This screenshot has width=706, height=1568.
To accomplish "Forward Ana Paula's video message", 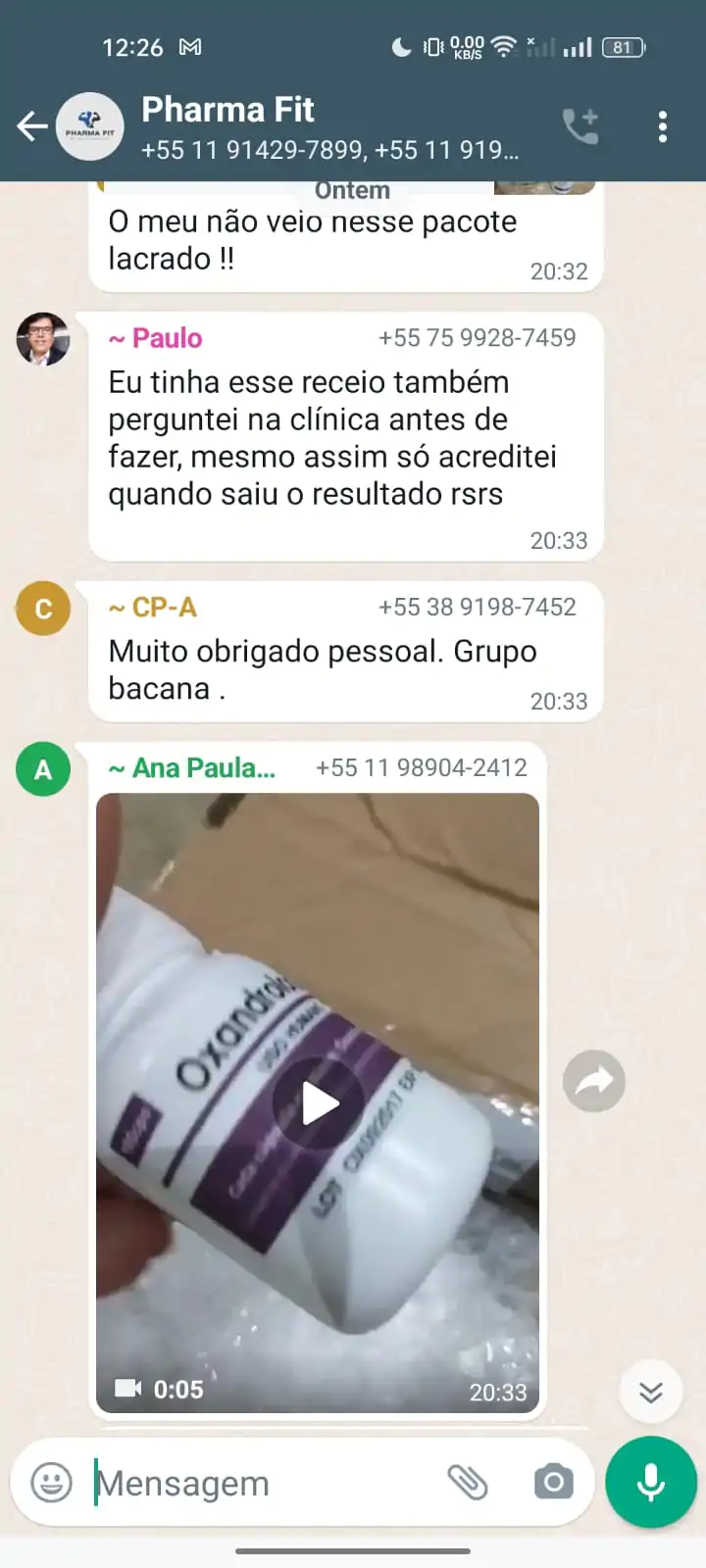I will click(594, 1081).
